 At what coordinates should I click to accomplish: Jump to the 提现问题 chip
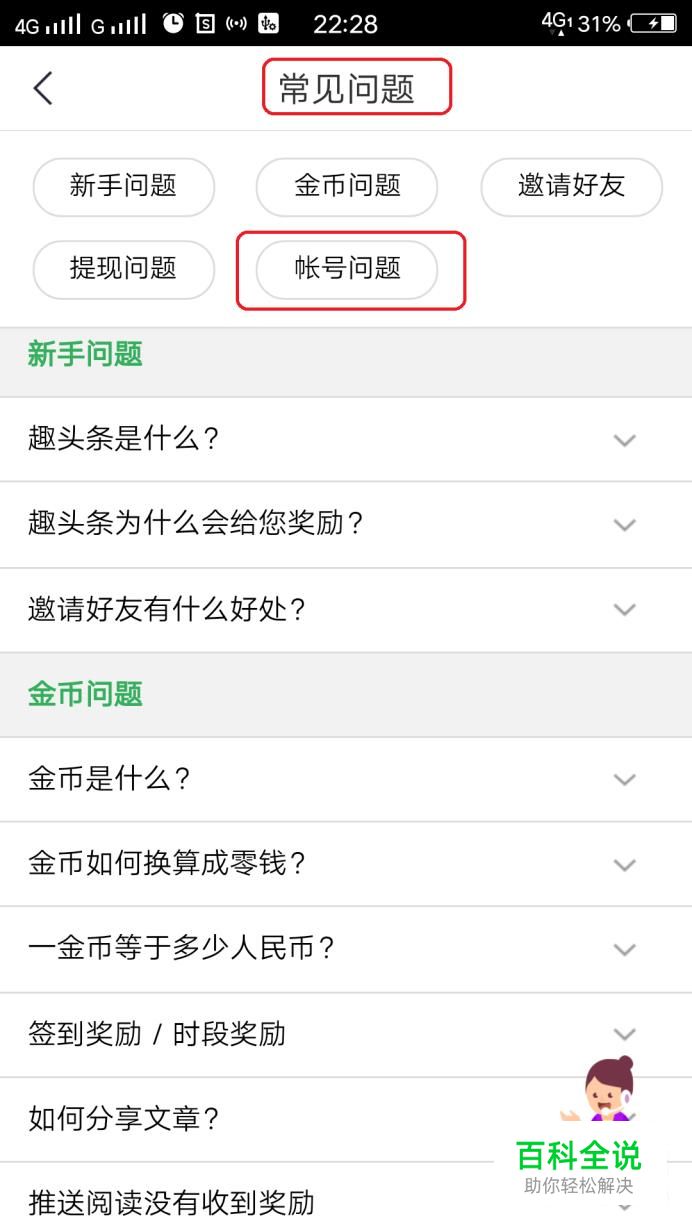pos(124,269)
